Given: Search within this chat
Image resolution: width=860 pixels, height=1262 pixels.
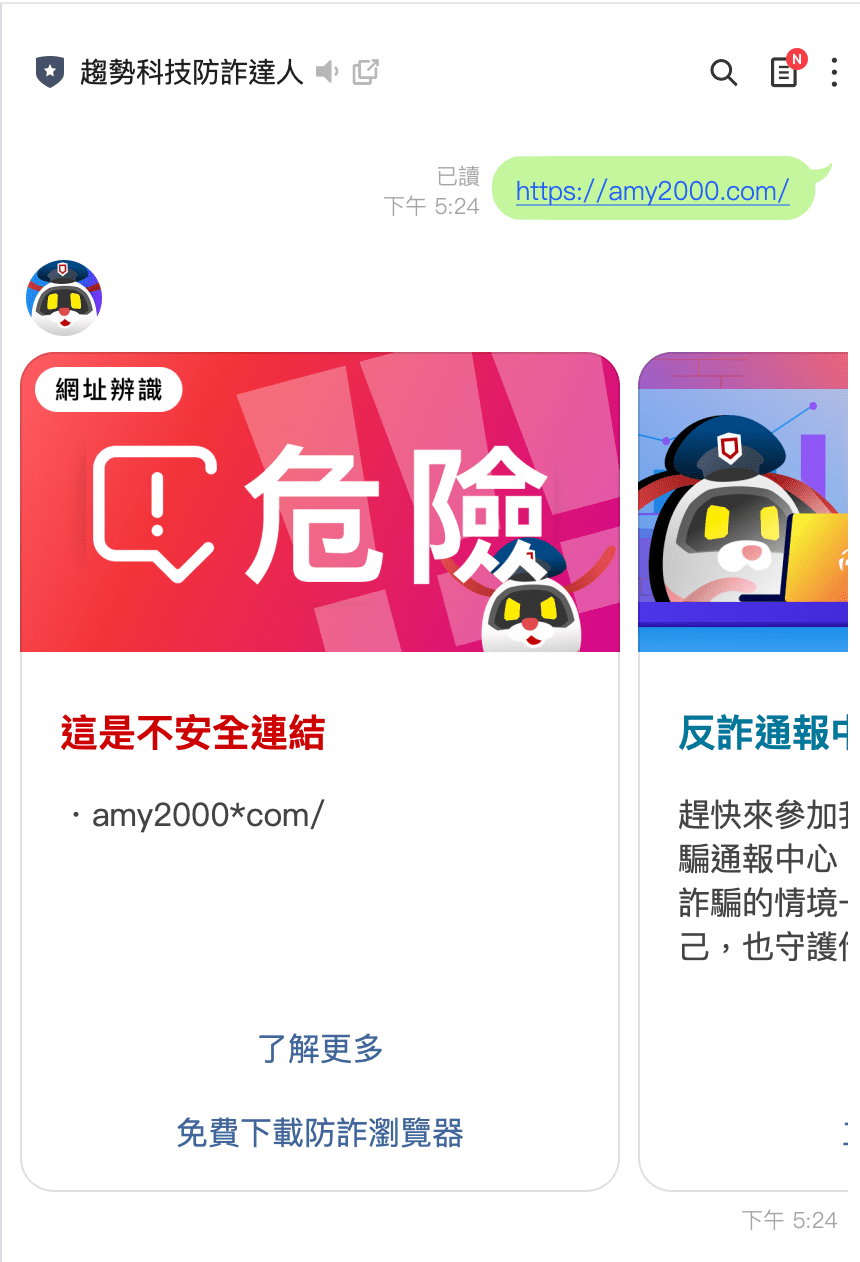Looking at the screenshot, I should coord(723,72).
